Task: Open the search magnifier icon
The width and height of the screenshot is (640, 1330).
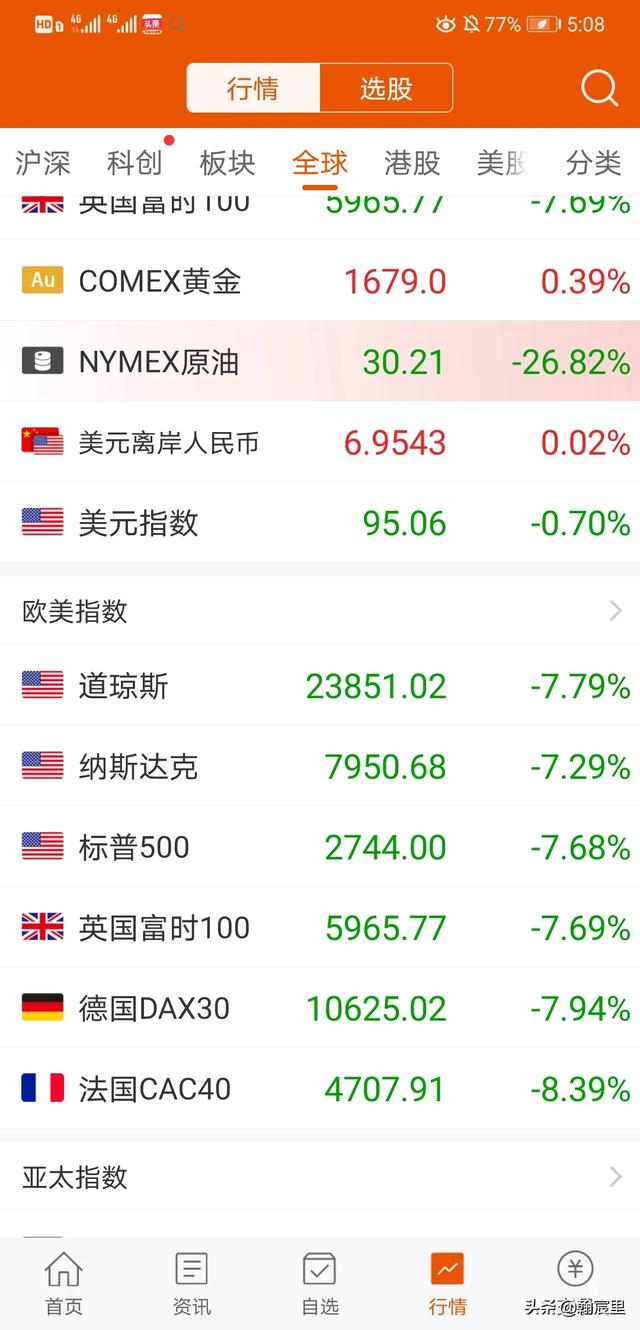Action: tap(599, 89)
